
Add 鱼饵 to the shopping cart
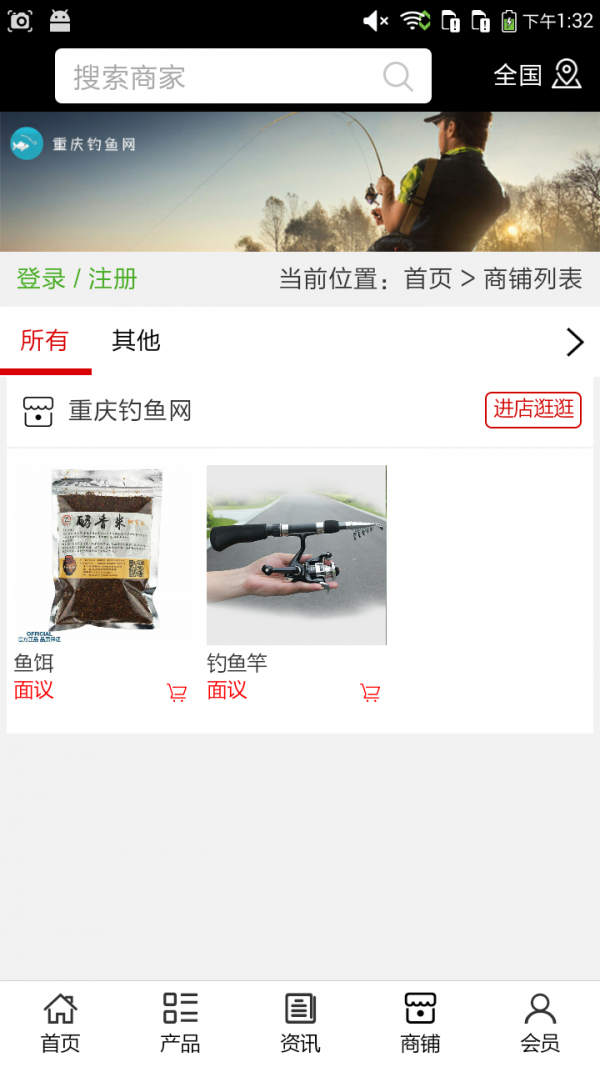[x=177, y=692]
